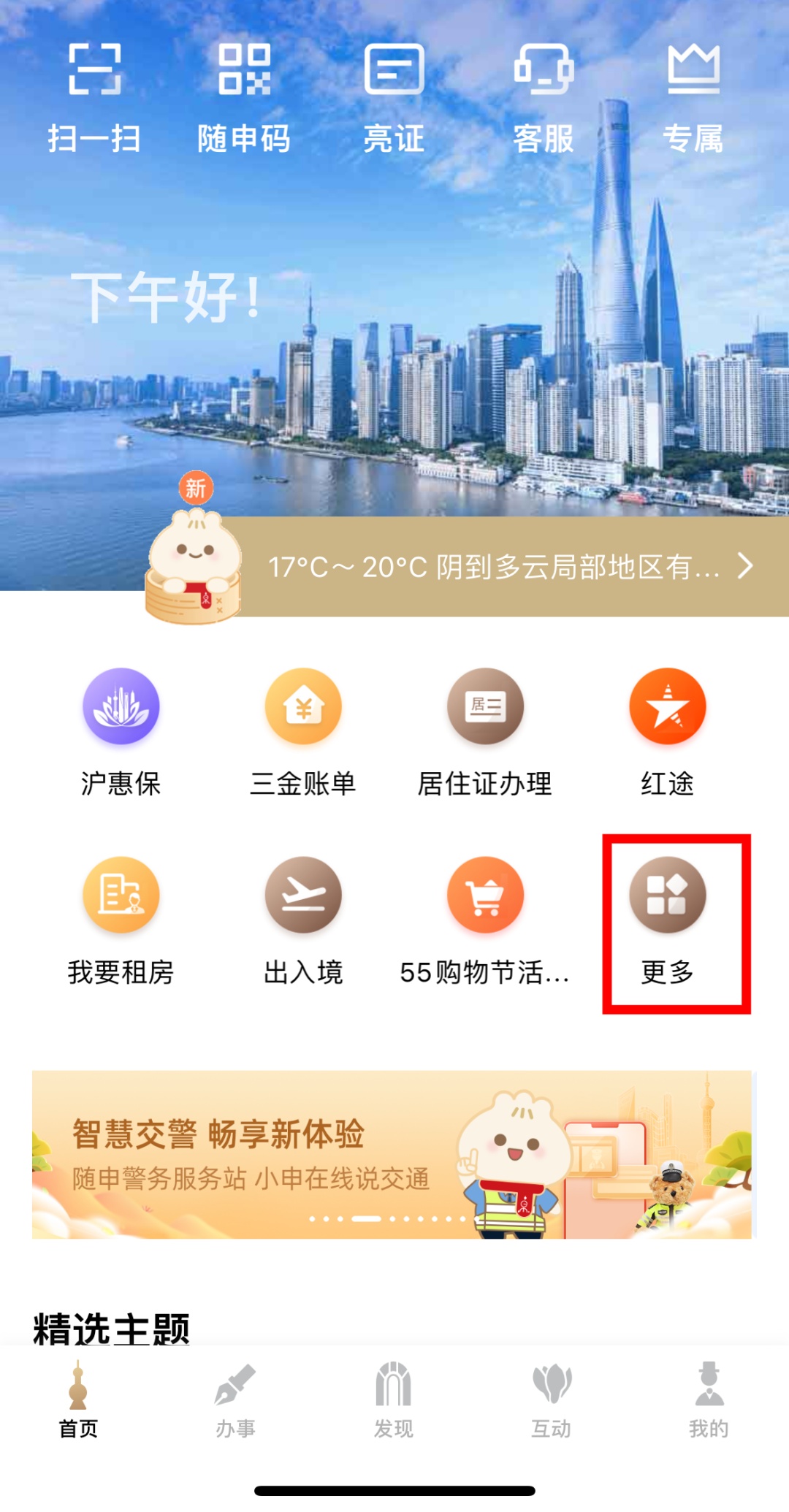The height and width of the screenshot is (1512, 789).
Task: Open 随申码 QR code
Action: tap(244, 95)
